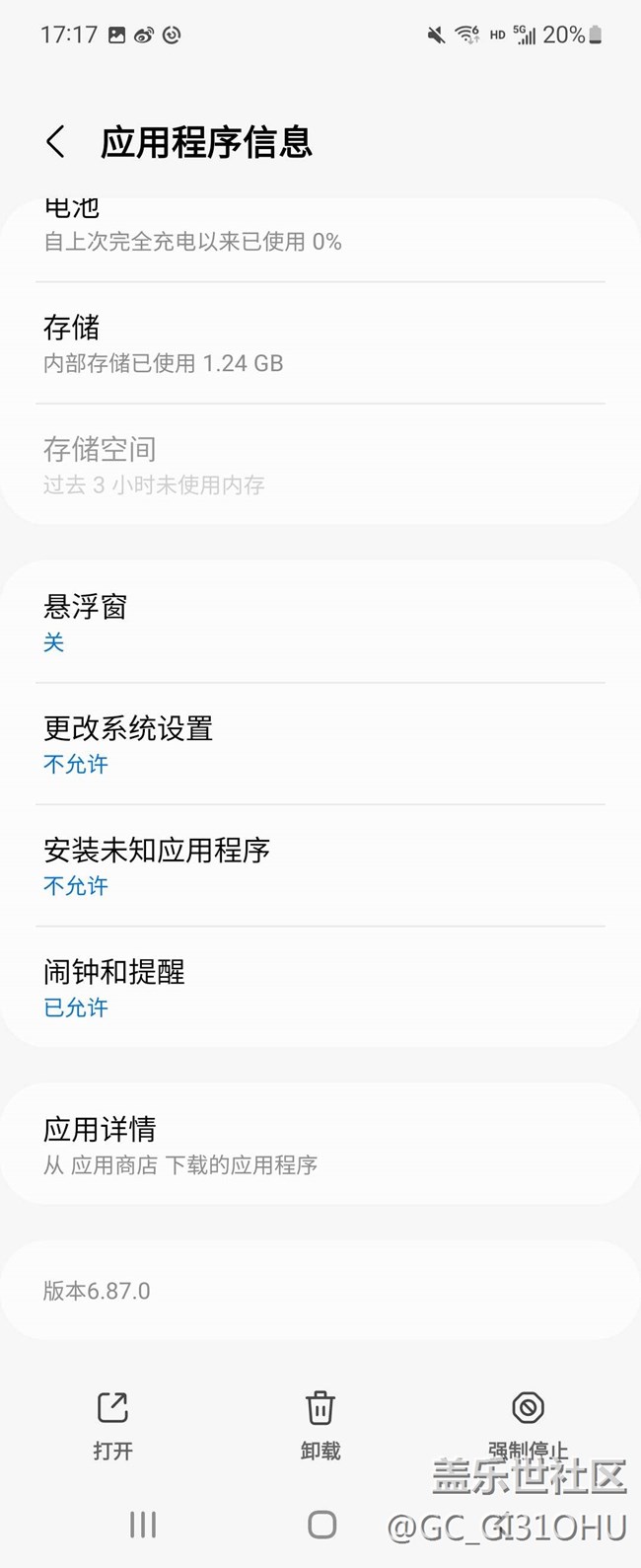
Task: Tap 强制停止 to force stop
Action: click(528, 1421)
